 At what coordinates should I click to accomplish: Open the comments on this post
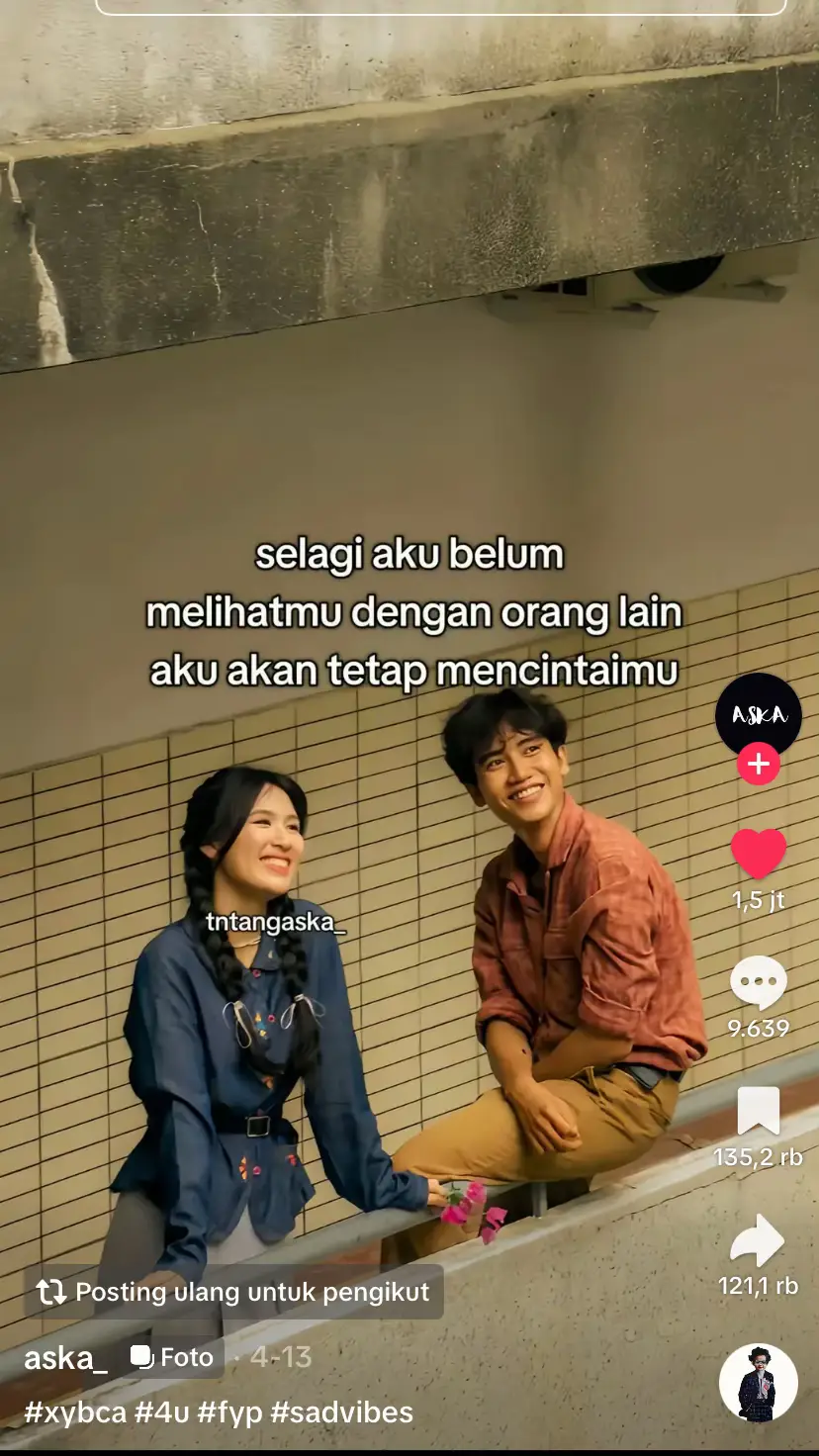(758, 983)
